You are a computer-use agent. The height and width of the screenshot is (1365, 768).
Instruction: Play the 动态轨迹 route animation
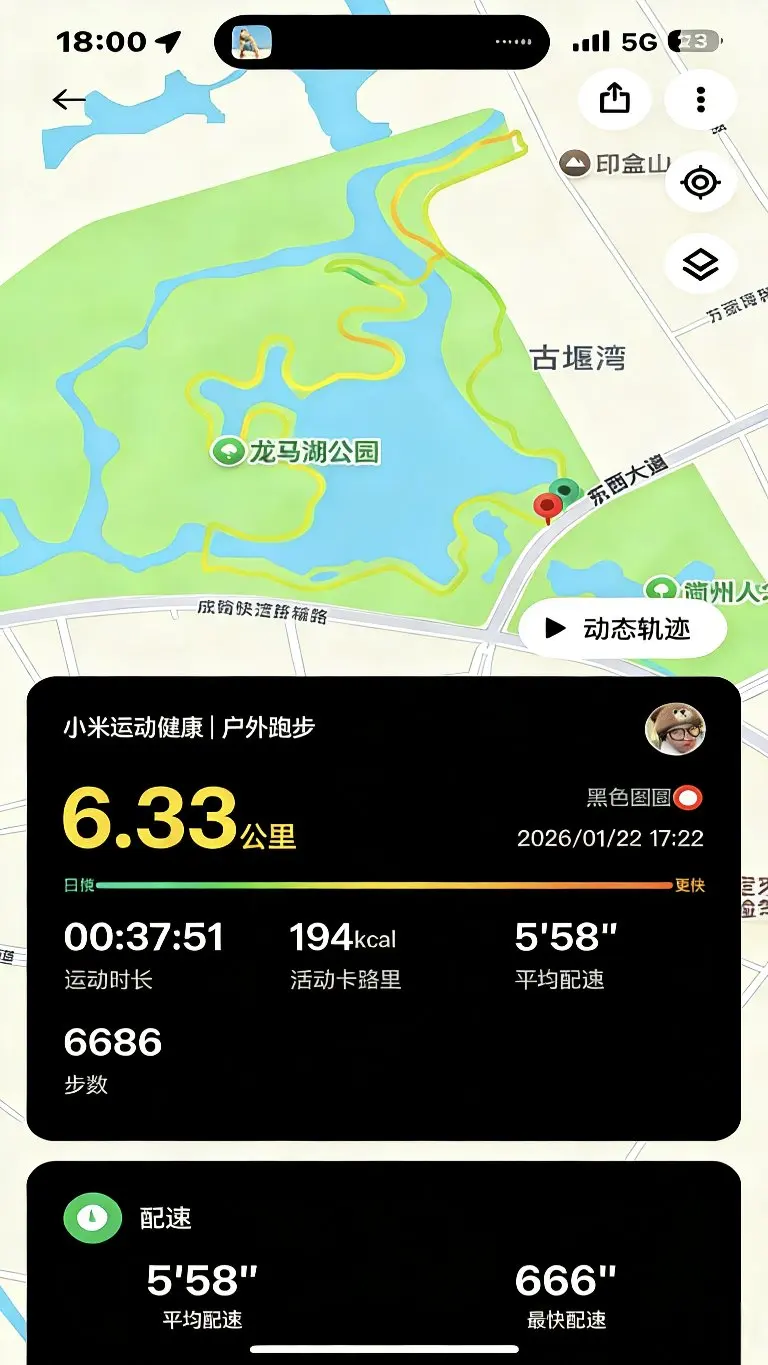pos(622,628)
